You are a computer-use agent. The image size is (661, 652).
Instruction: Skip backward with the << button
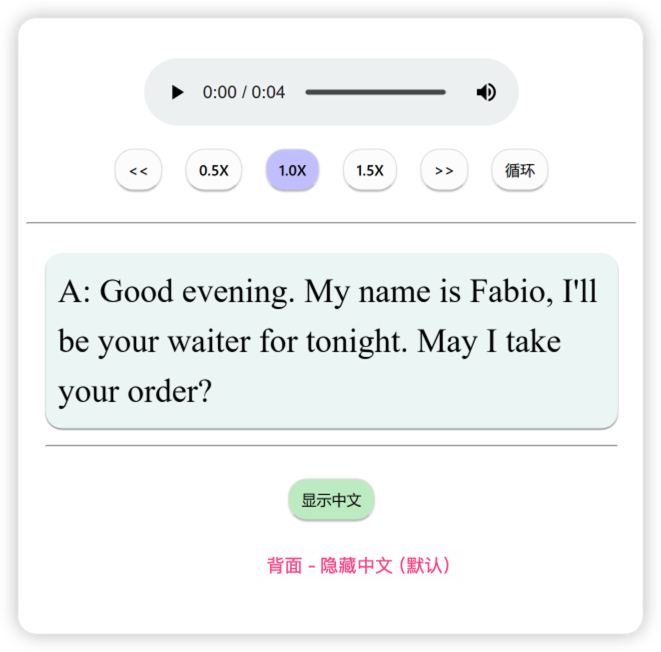[x=138, y=170]
